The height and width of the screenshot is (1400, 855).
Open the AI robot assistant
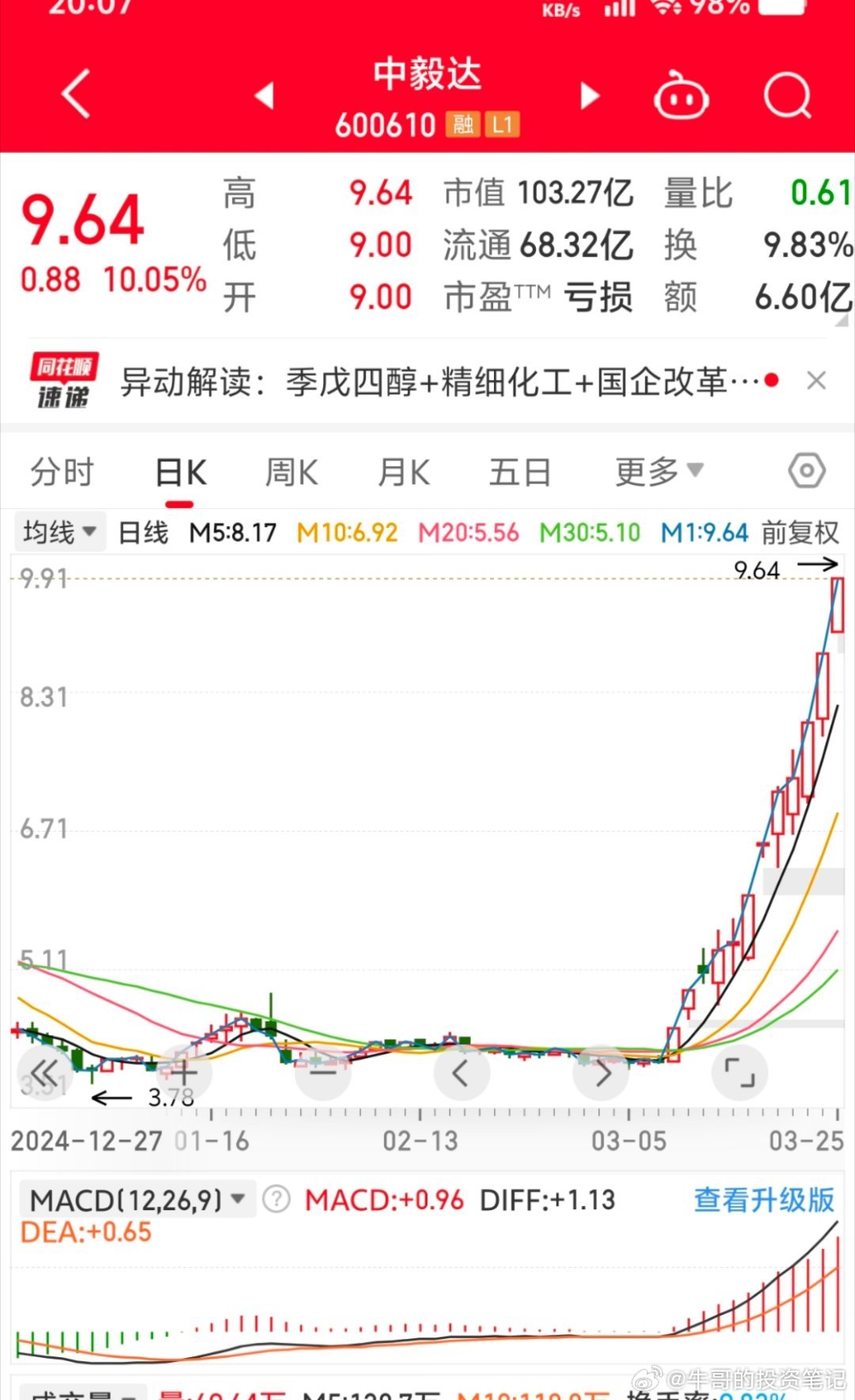(681, 96)
